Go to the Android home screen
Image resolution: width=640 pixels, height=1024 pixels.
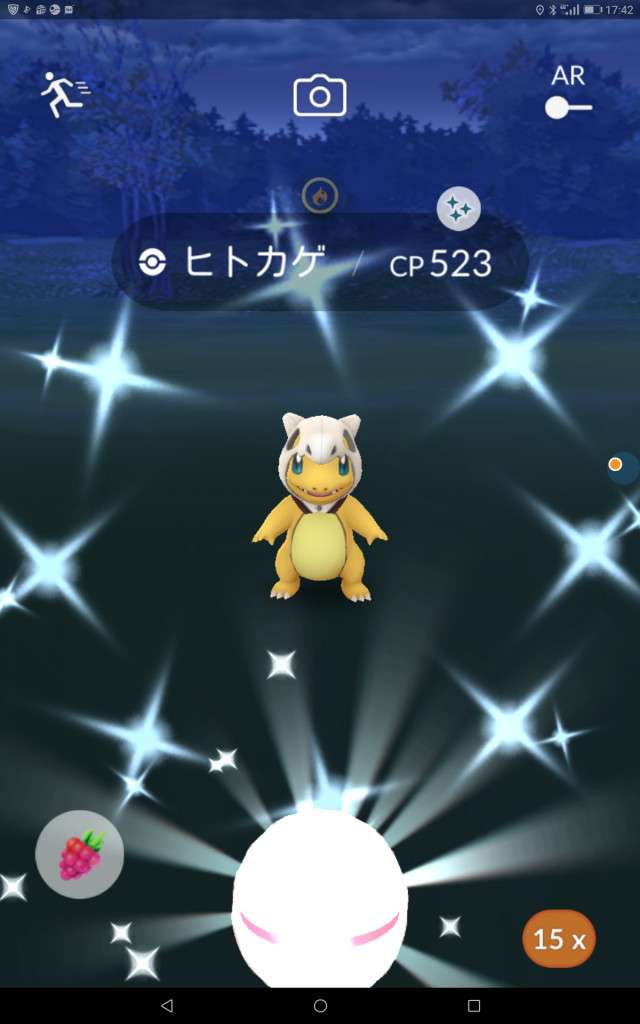320,1005
